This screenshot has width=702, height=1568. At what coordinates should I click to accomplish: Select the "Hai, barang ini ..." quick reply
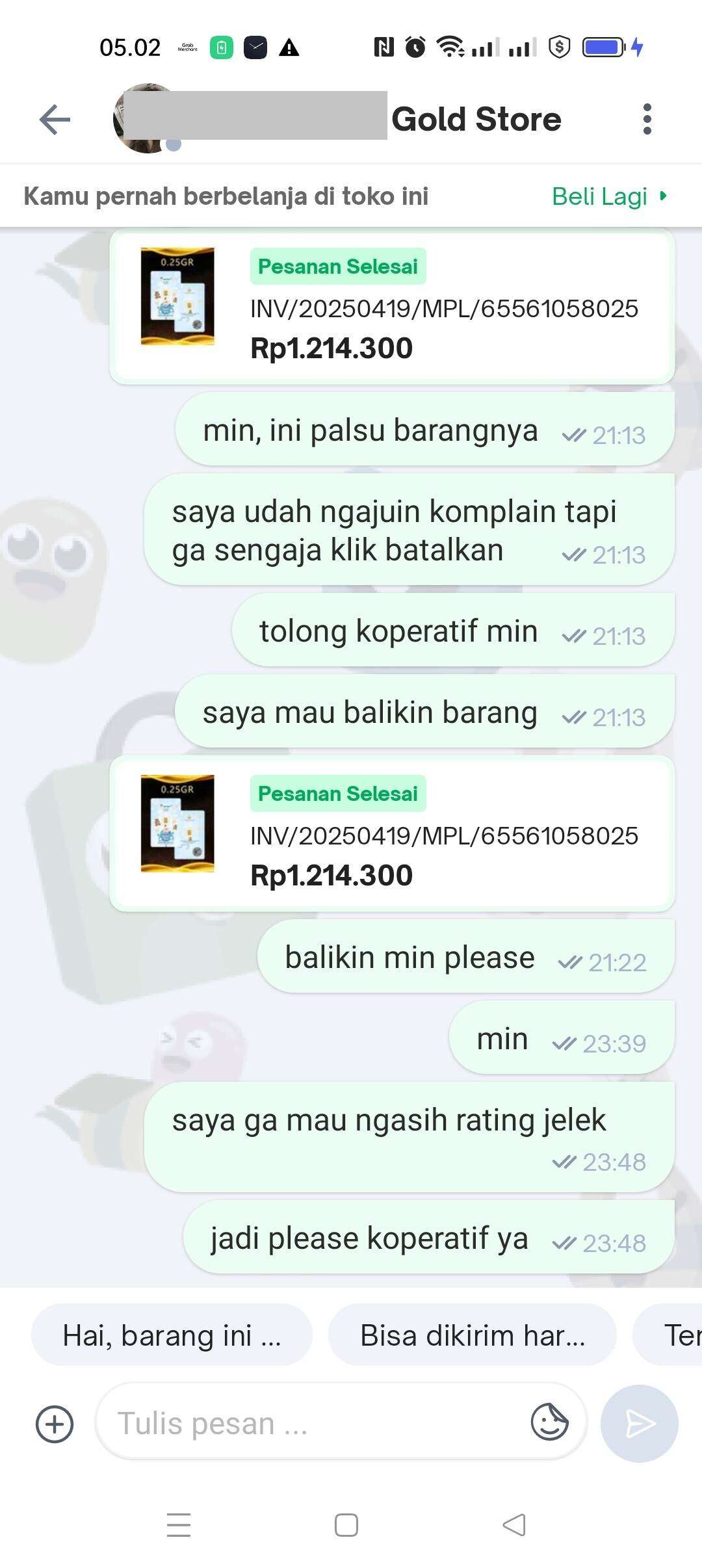172,1336
